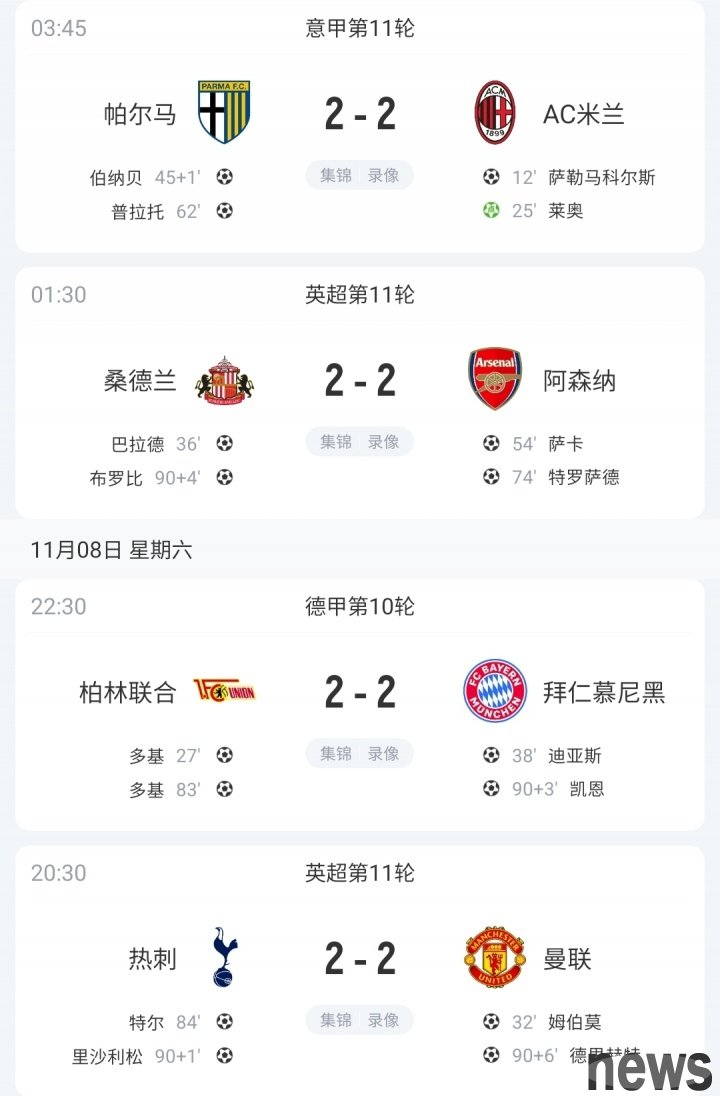View 集锦 highlights for Sunderland vs Arsenal
This screenshot has height=1096, width=720.
click(336, 442)
